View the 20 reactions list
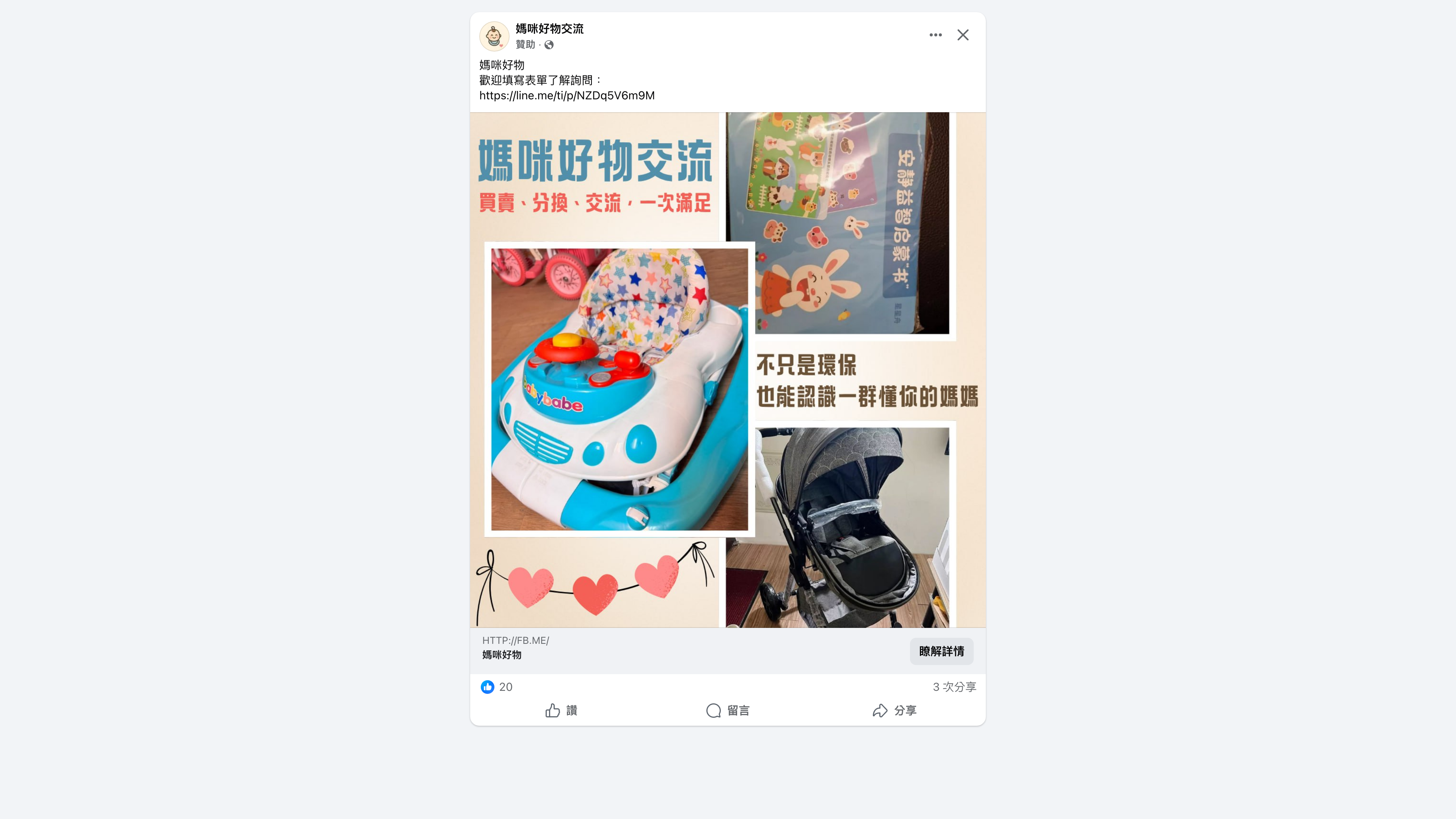 (x=497, y=687)
